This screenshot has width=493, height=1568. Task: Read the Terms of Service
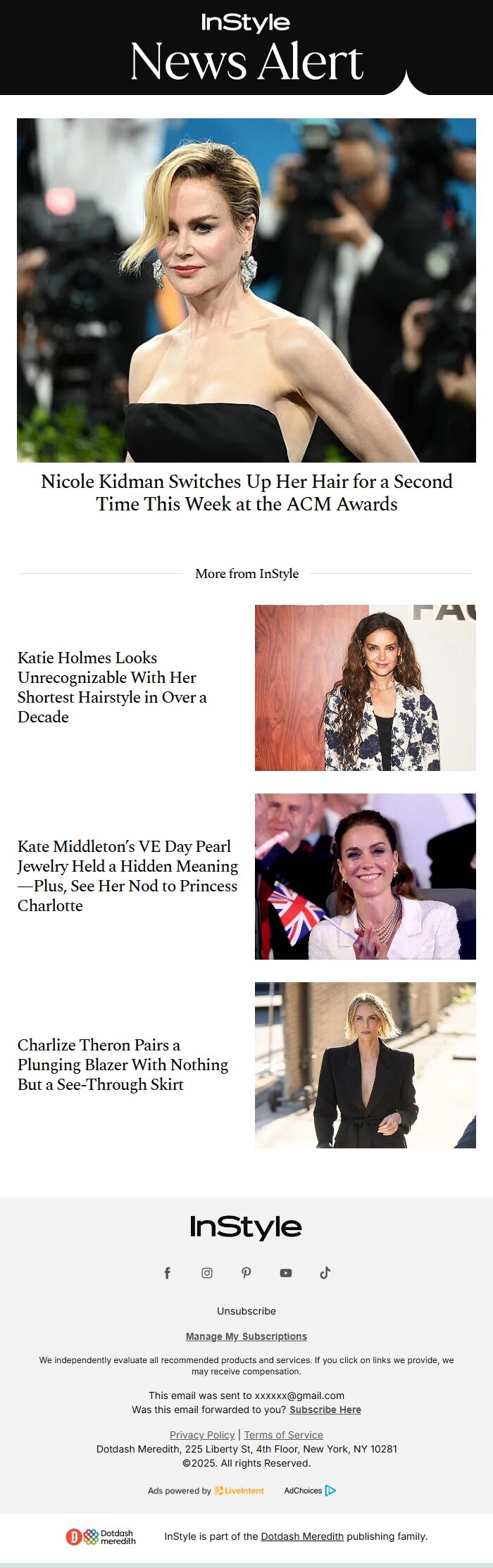click(284, 1435)
